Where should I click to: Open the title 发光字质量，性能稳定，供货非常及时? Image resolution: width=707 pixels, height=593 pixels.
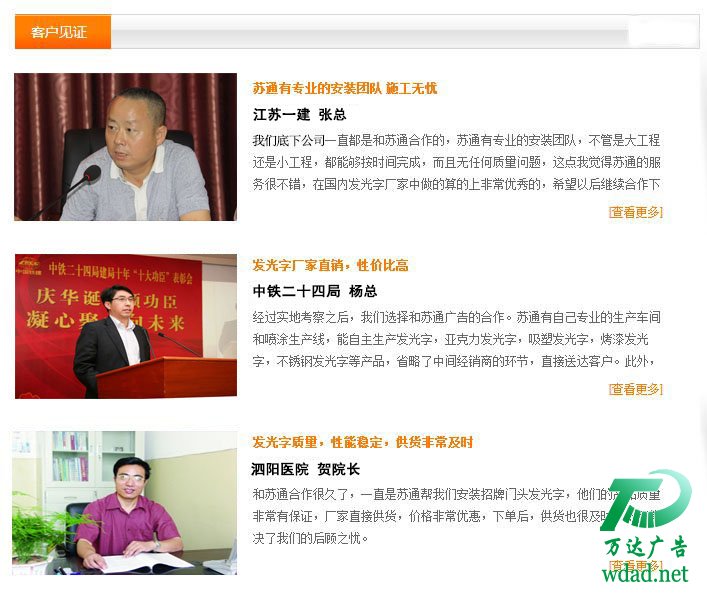point(362,442)
